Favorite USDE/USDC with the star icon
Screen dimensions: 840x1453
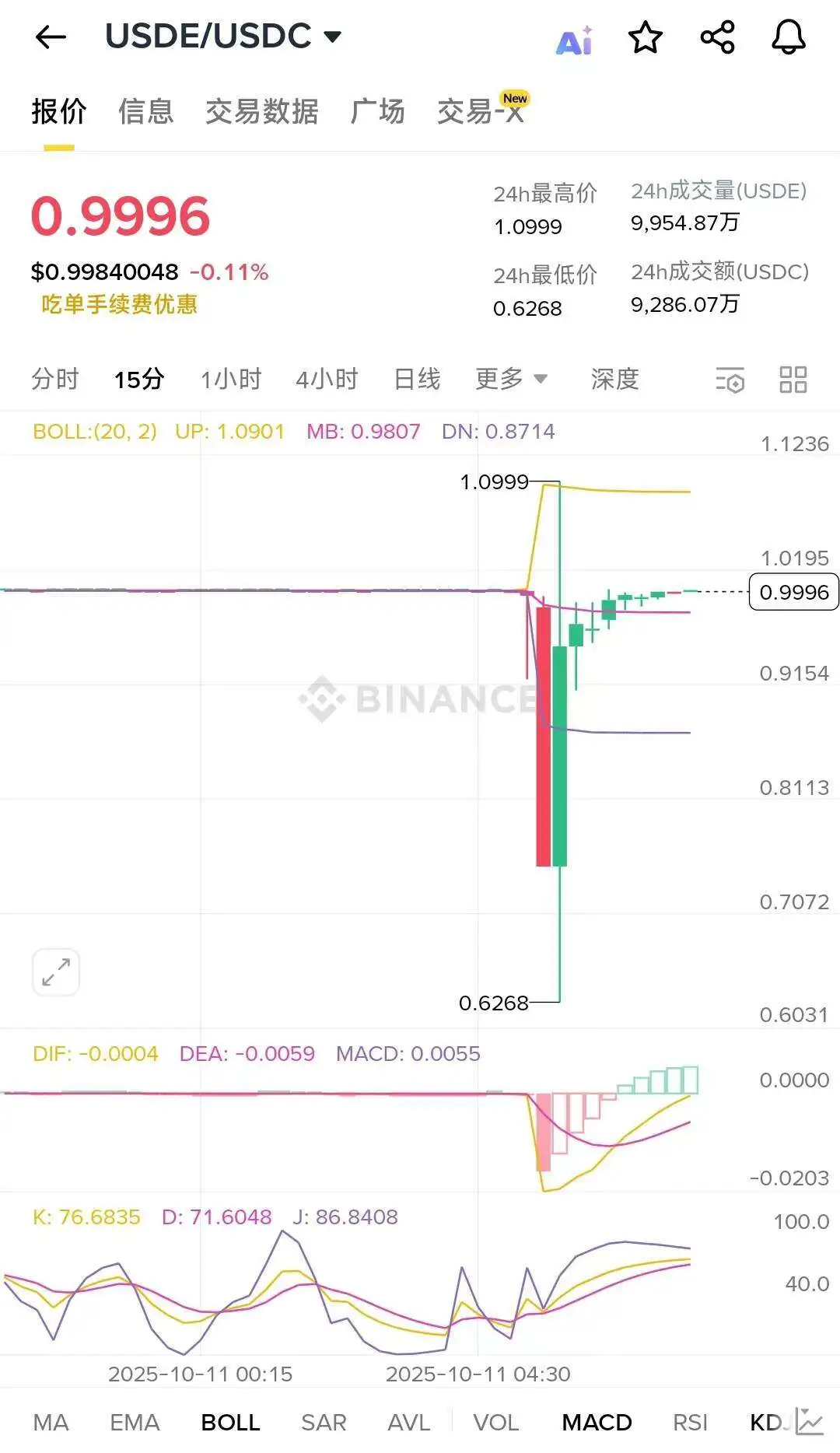pyautogui.click(x=646, y=37)
